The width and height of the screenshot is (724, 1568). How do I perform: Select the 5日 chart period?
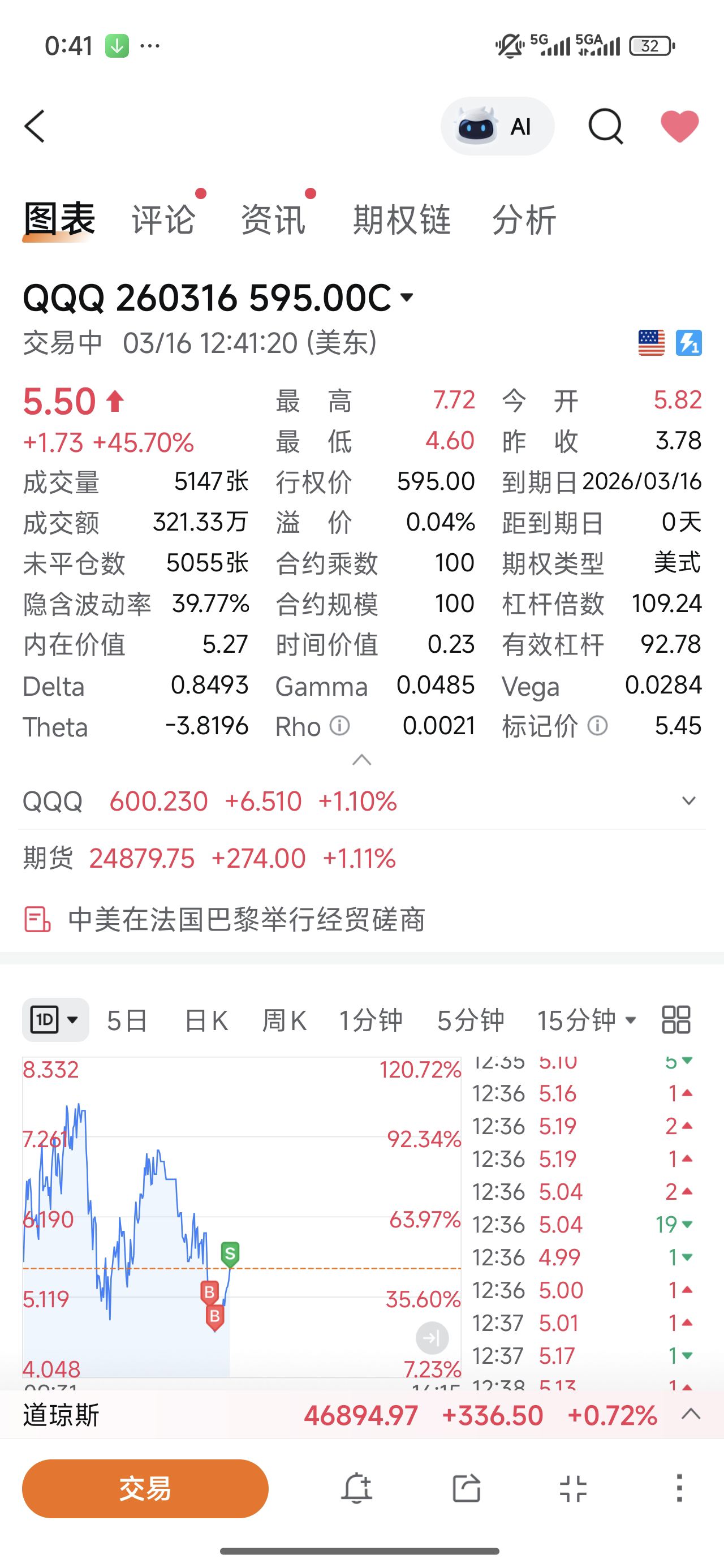(127, 1020)
